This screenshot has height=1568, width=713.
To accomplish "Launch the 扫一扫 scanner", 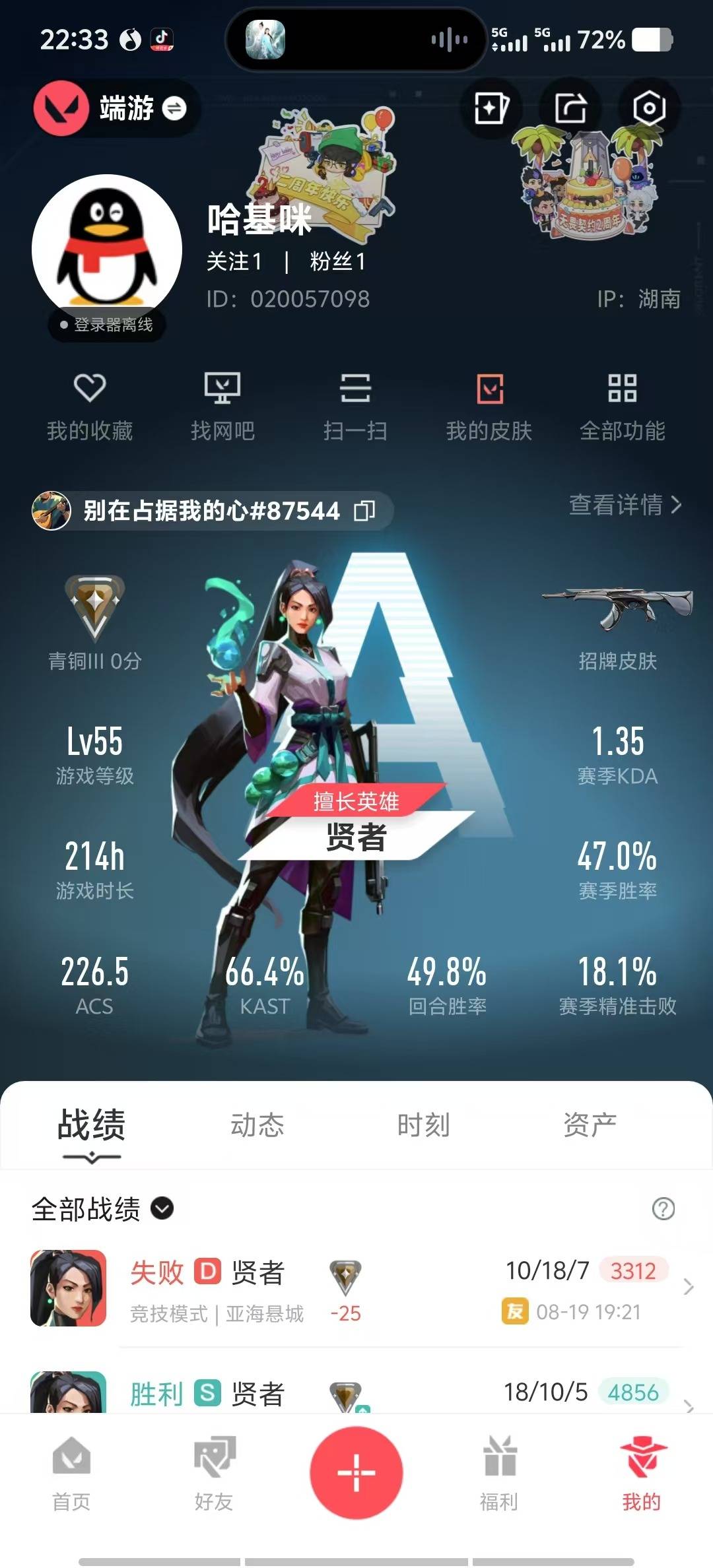I will tap(355, 407).
